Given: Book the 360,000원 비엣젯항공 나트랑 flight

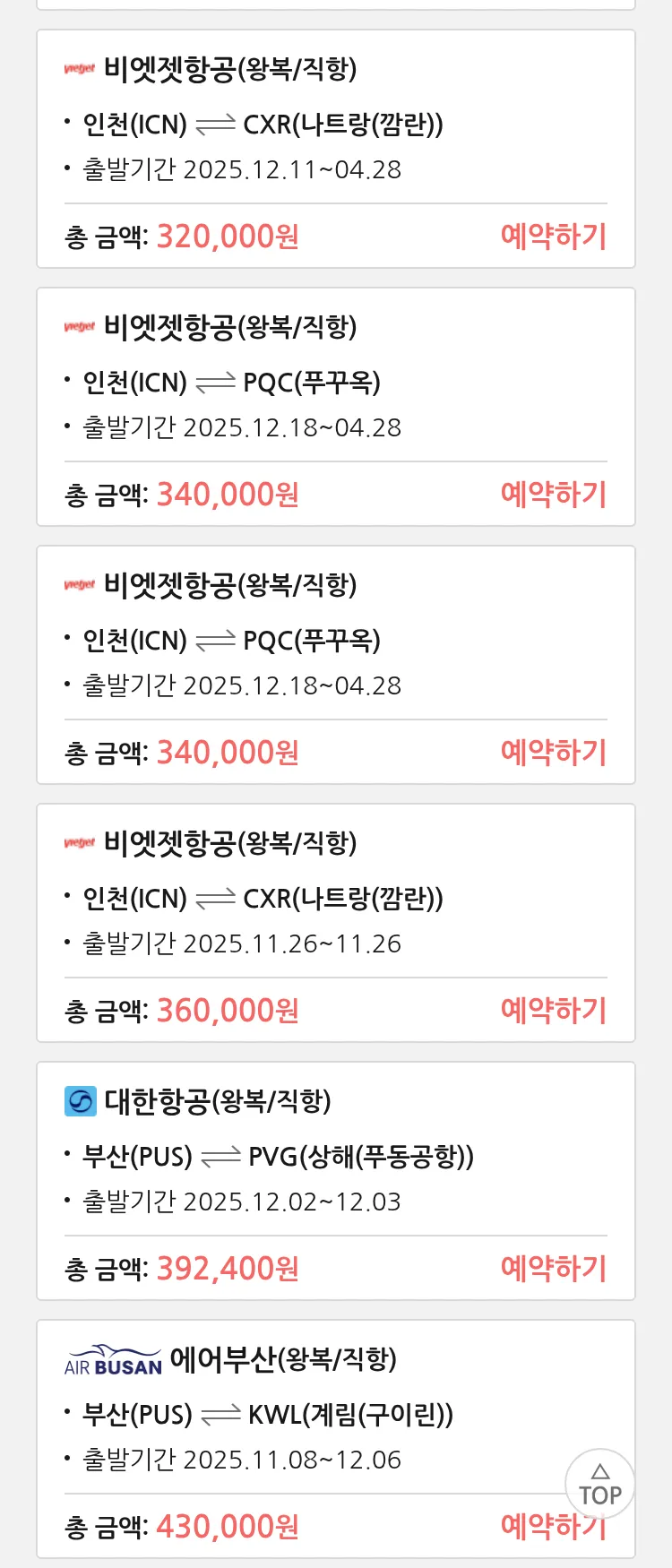Looking at the screenshot, I should 553,1011.
